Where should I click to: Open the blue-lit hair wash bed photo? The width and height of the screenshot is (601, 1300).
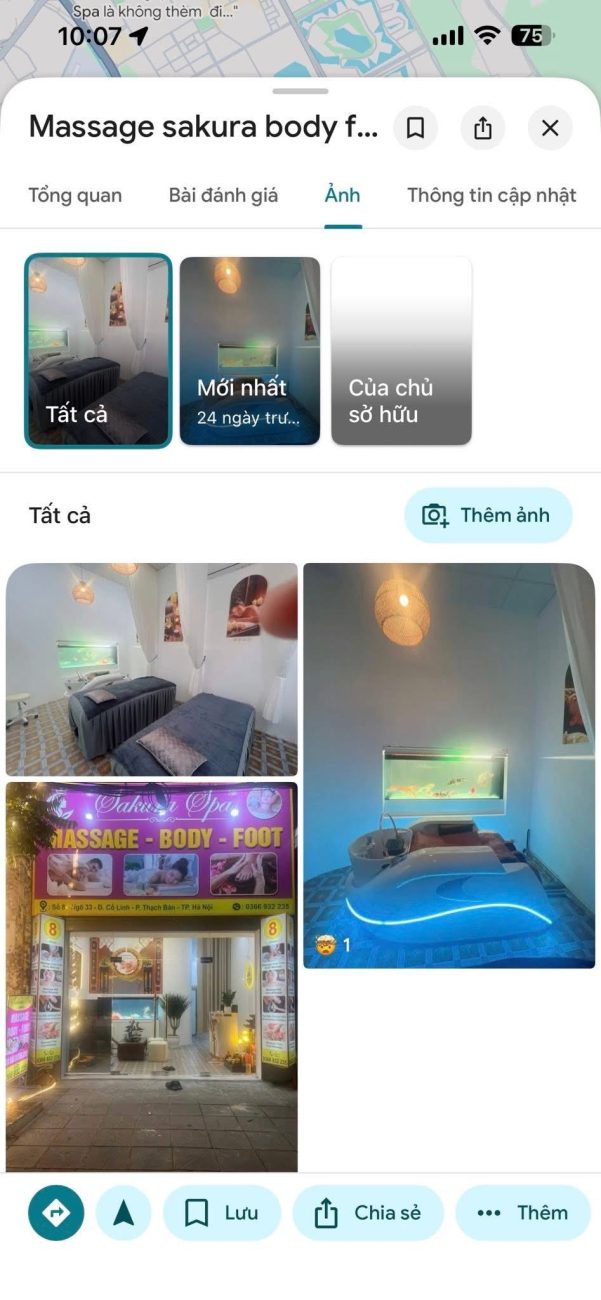(x=449, y=765)
